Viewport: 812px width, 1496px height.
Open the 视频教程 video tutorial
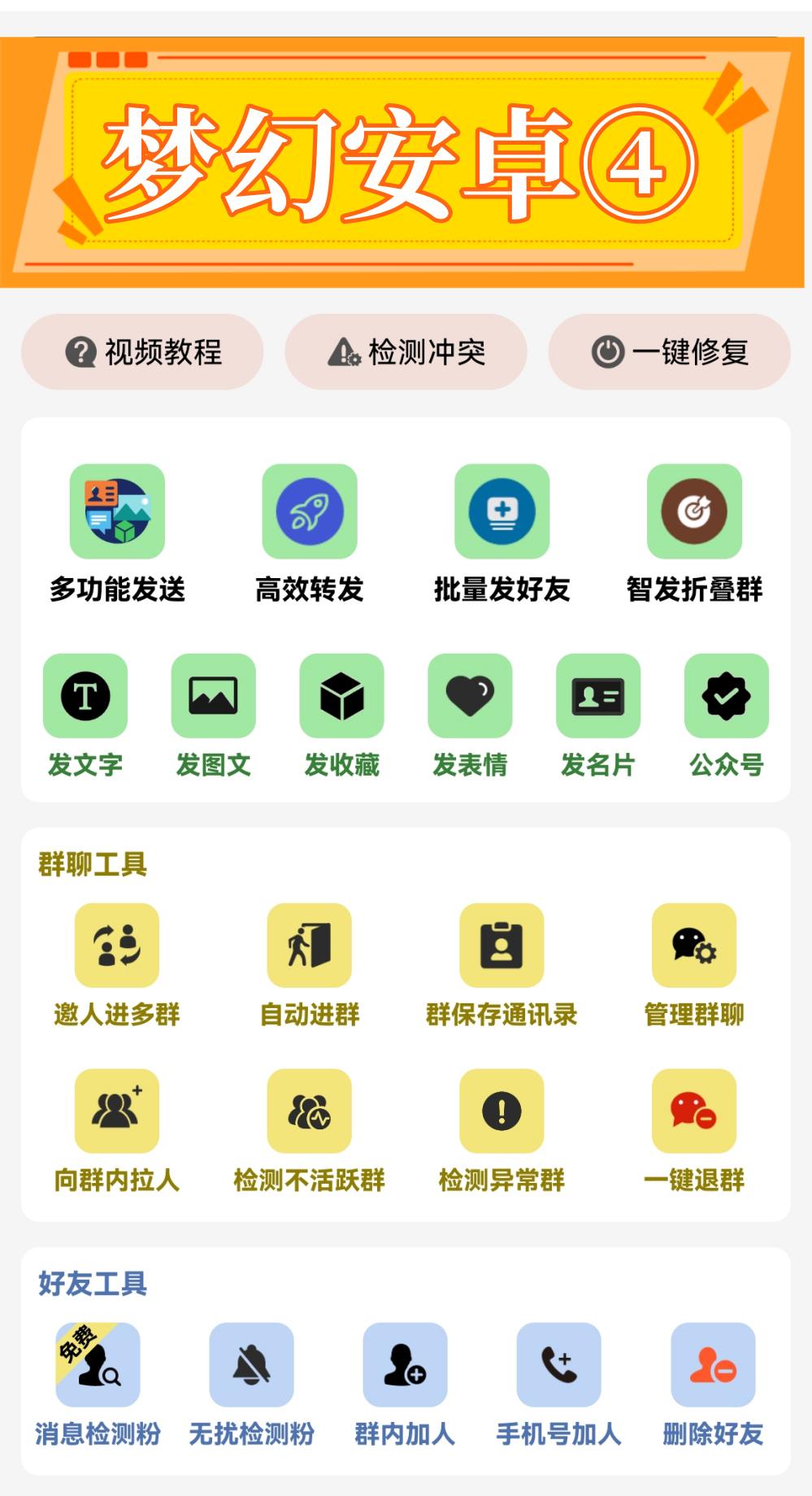pyautogui.click(x=142, y=352)
